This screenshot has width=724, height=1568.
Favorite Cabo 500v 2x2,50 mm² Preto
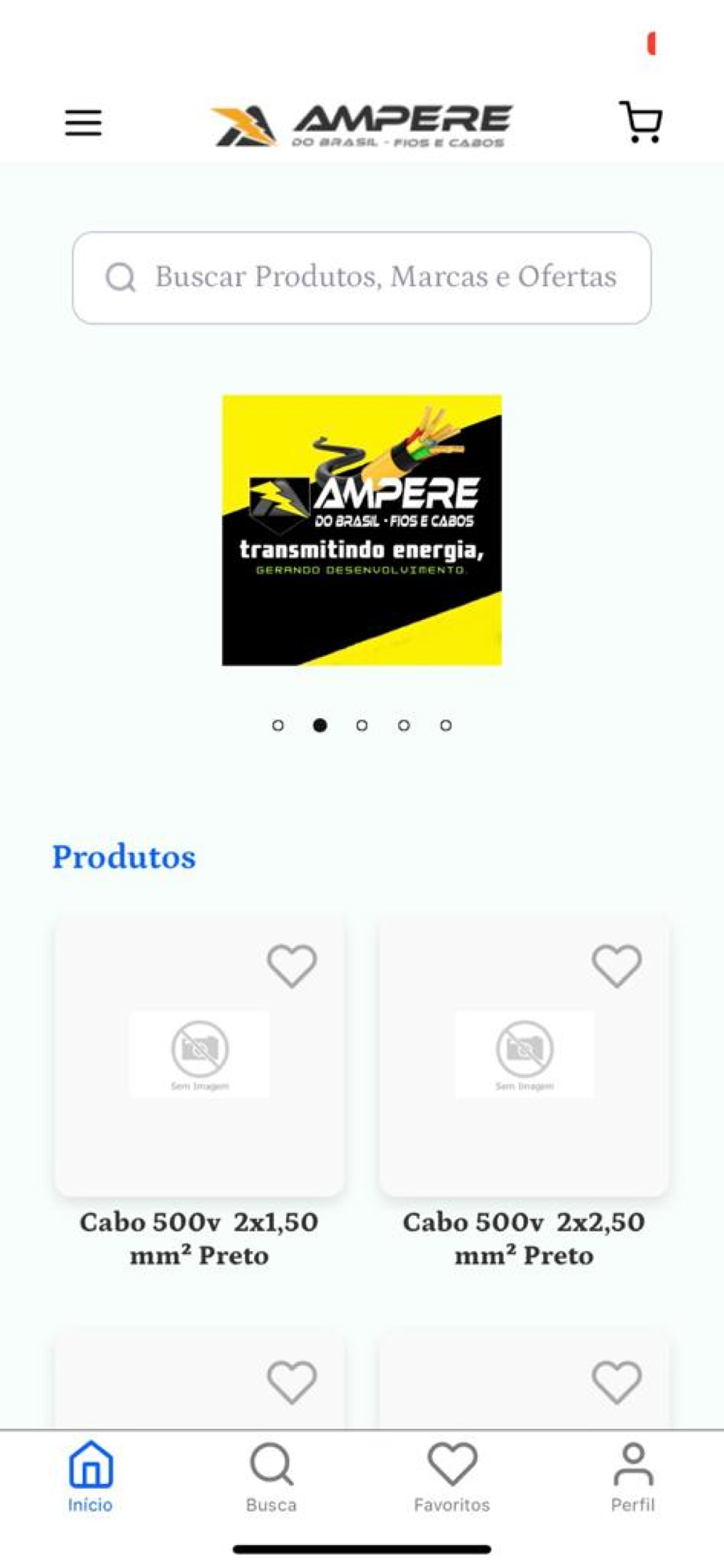617,965
